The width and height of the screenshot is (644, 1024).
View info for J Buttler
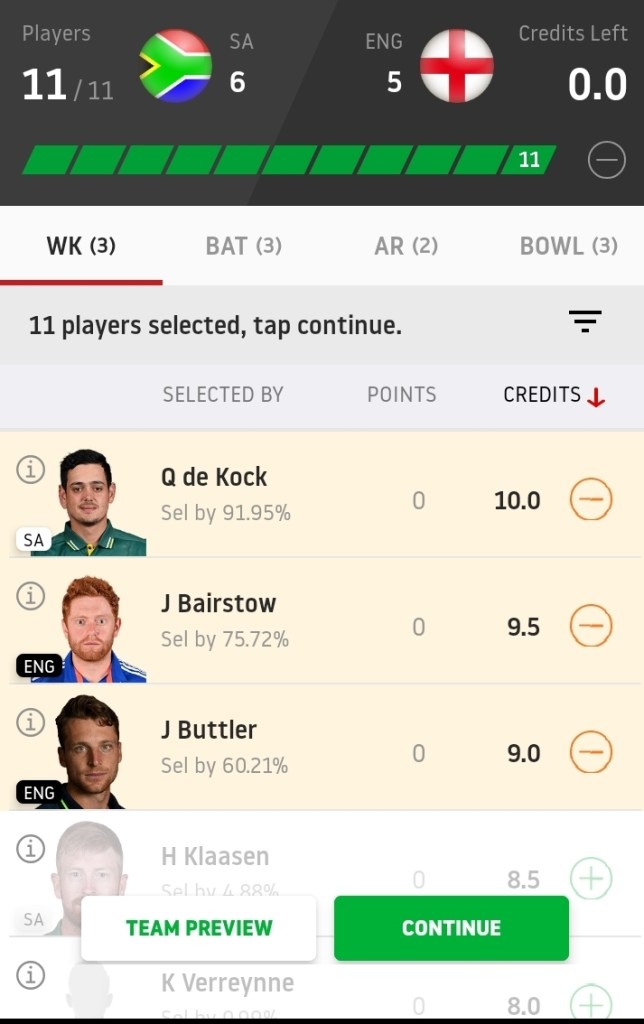(x=31, y=722)
